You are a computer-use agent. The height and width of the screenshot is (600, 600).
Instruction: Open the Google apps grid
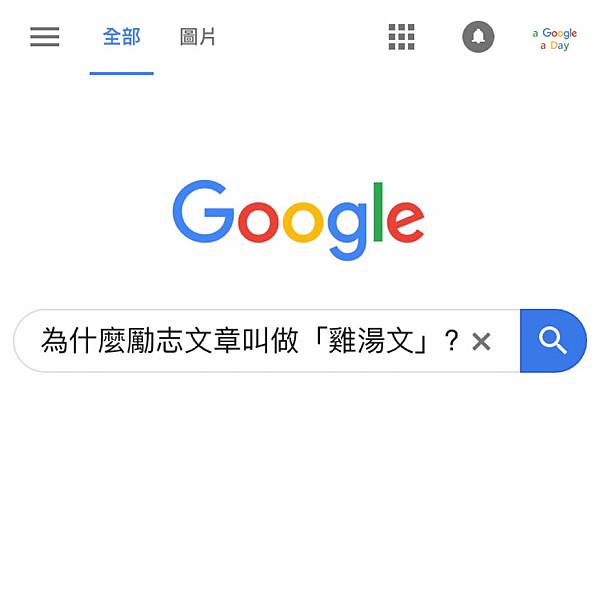401,37
